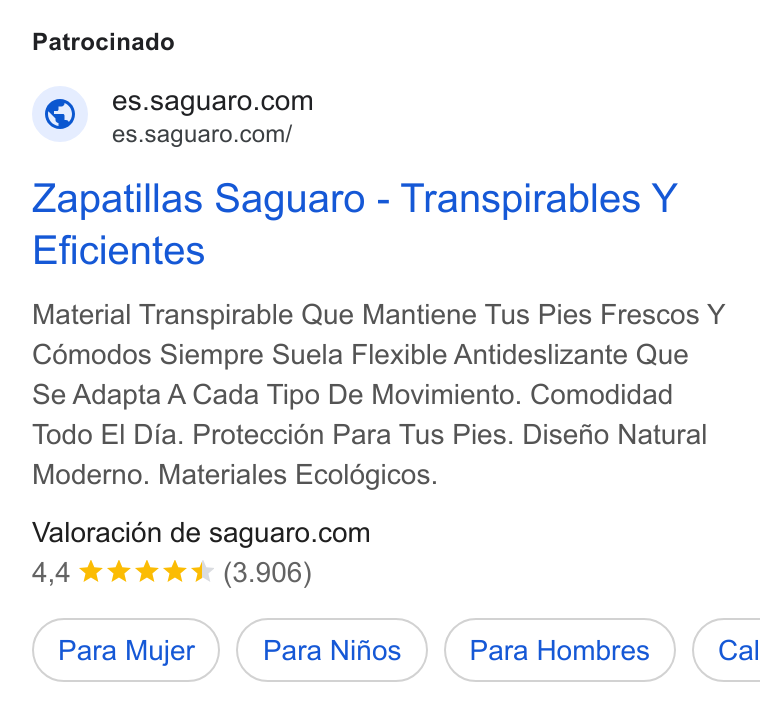Tap the es.saguaro.com site address
Image resolution: width=760 pixels, height=714 pixels.
click(202, 135)
